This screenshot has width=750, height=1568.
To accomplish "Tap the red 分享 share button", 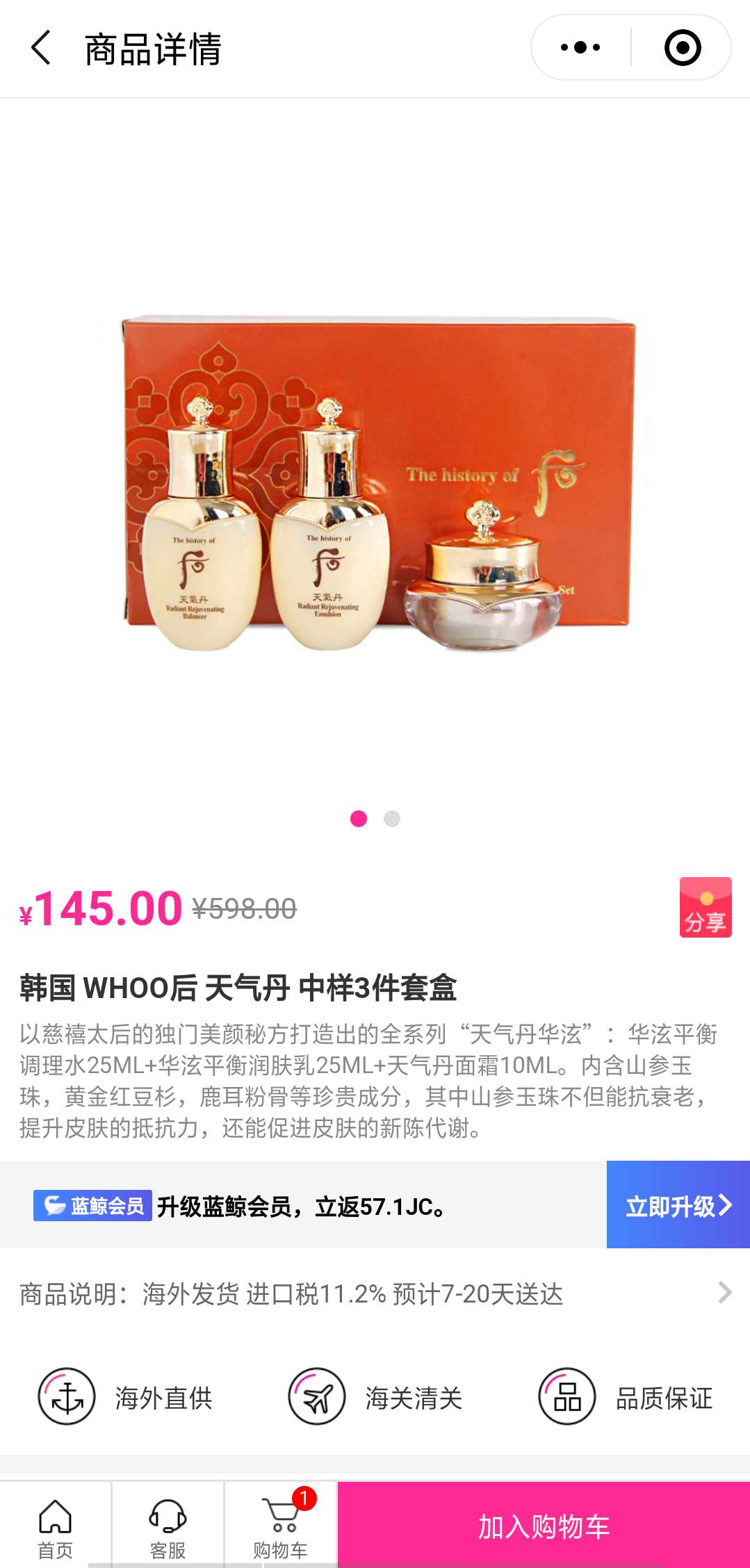I will (705, 908).
